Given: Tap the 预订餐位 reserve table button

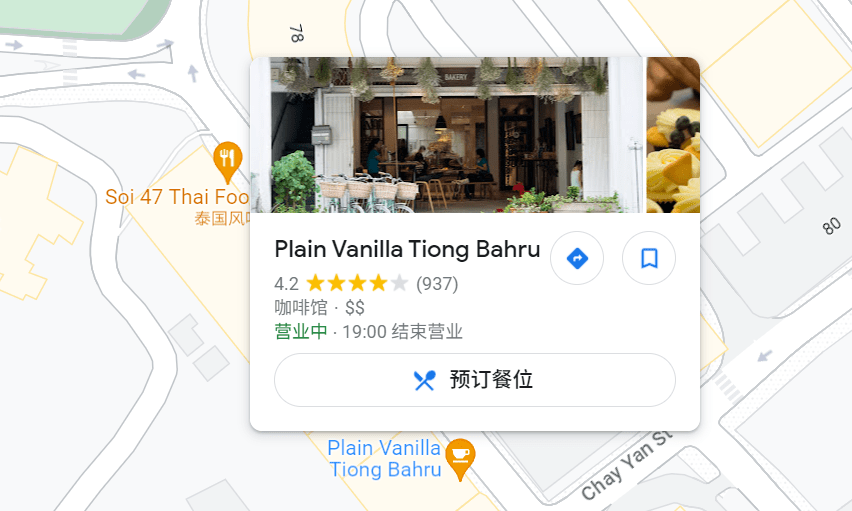Looking at the screenshot, I should click(x=475, y=380).
